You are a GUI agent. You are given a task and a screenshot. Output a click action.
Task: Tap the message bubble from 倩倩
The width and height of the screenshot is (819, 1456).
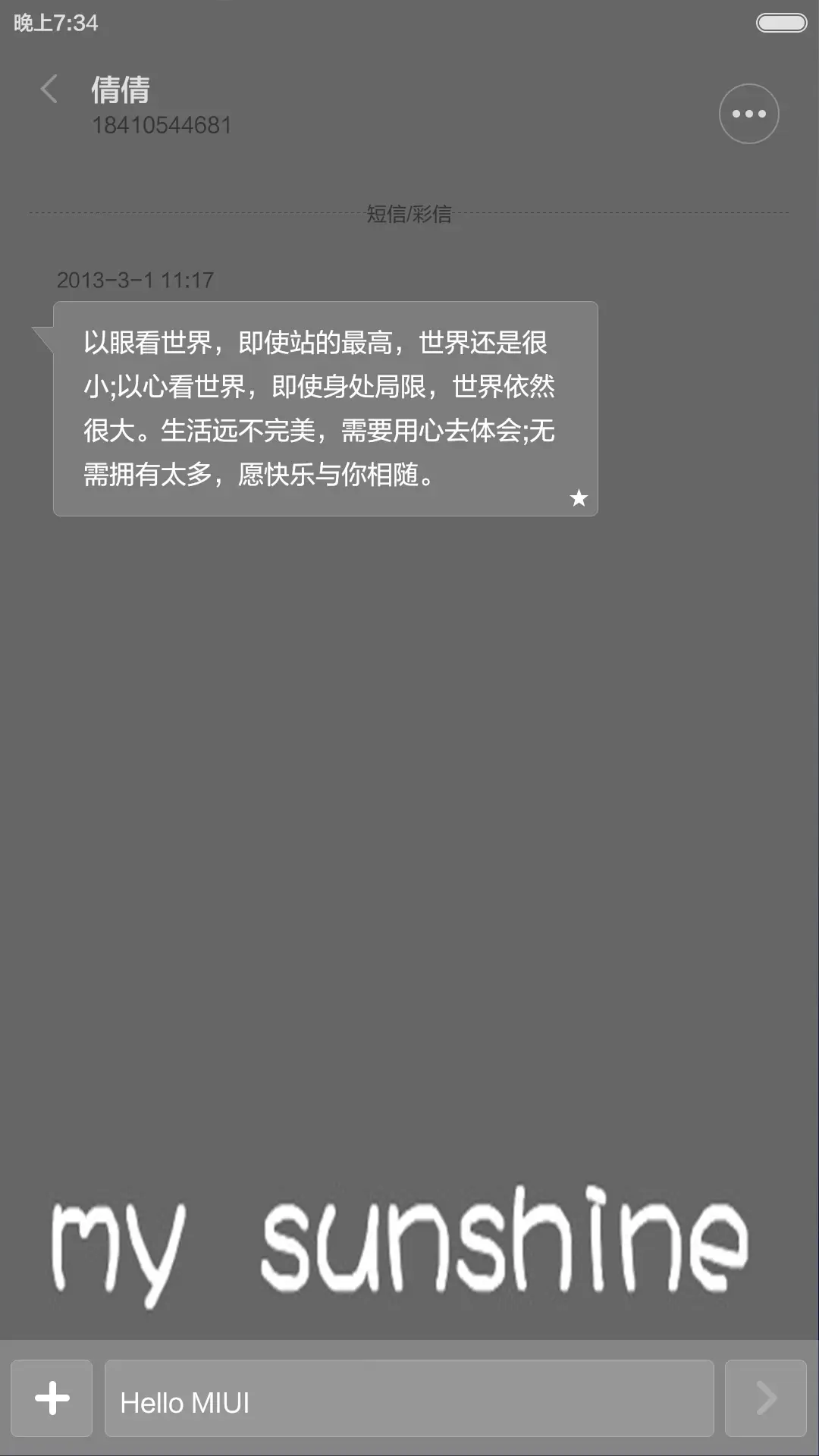[x=326, y=409]
